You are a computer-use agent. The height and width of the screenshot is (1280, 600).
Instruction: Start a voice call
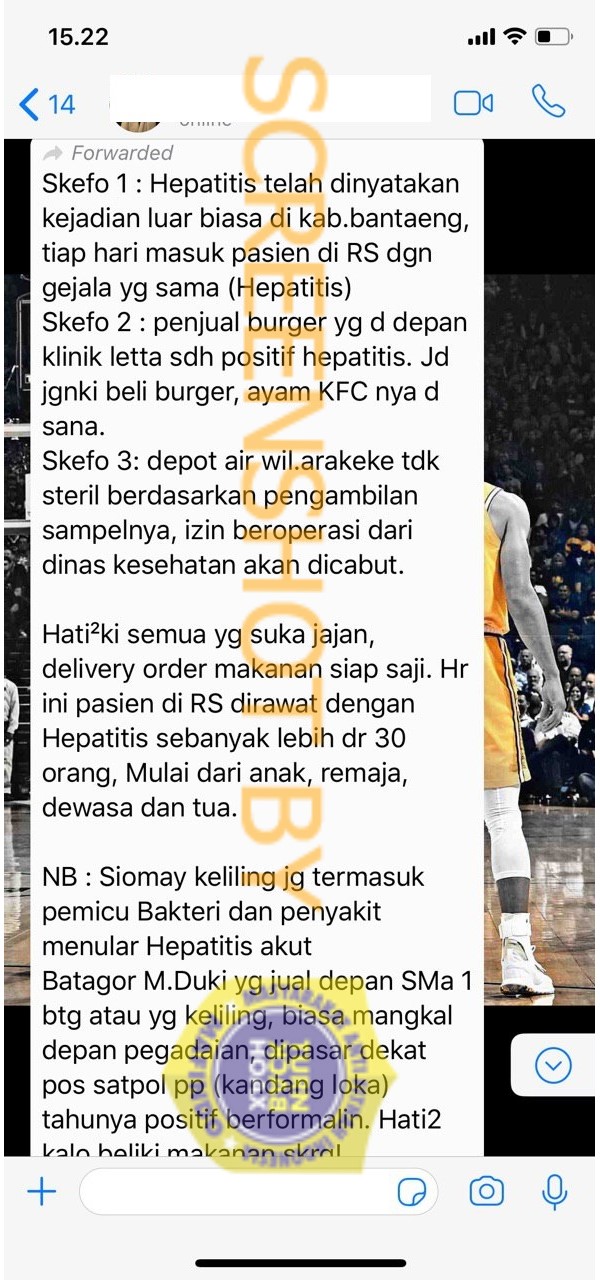[x=548, y=102]
